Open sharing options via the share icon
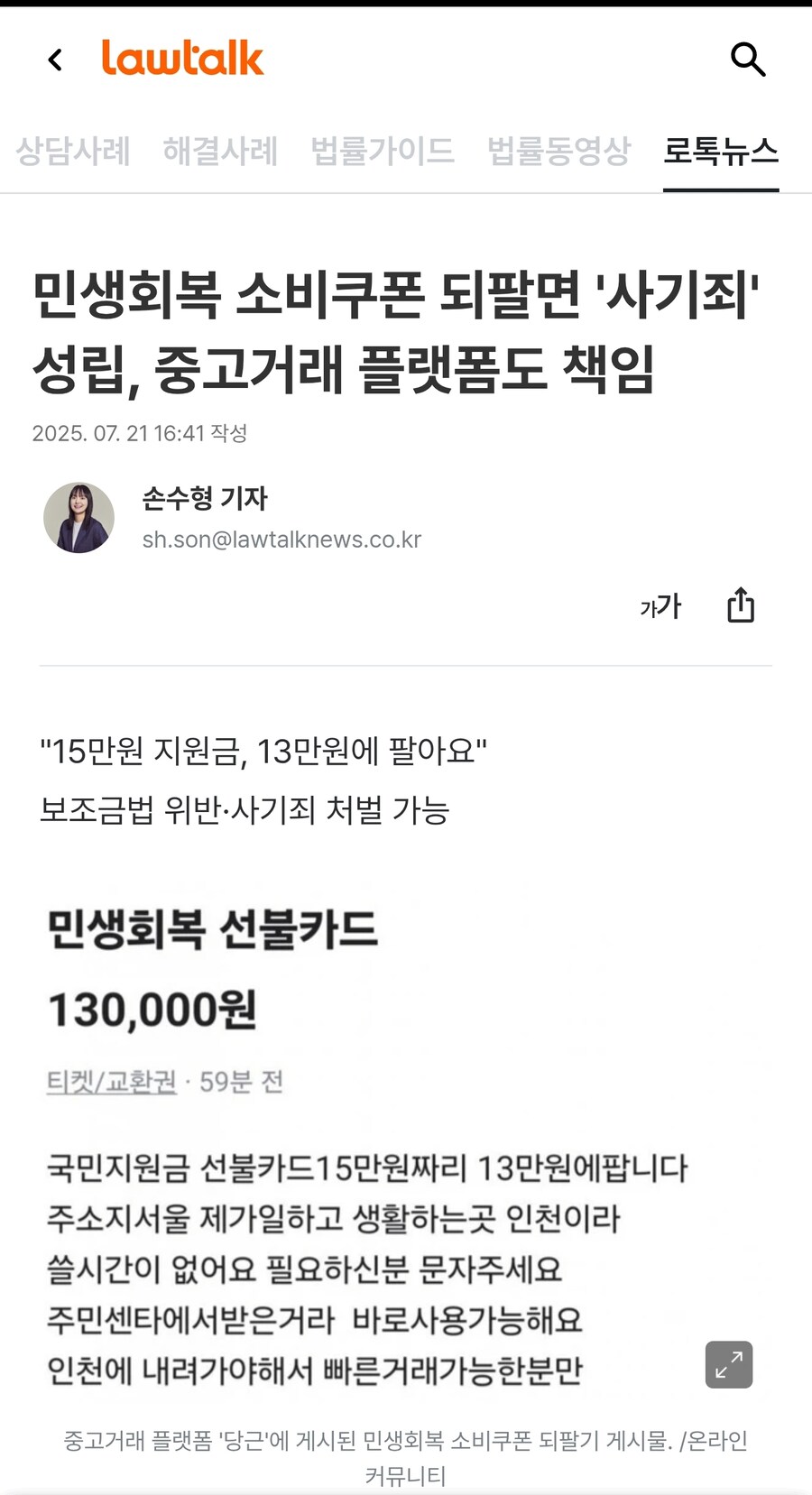Viewport: 812px width, 1495px height. pos(741,605)
